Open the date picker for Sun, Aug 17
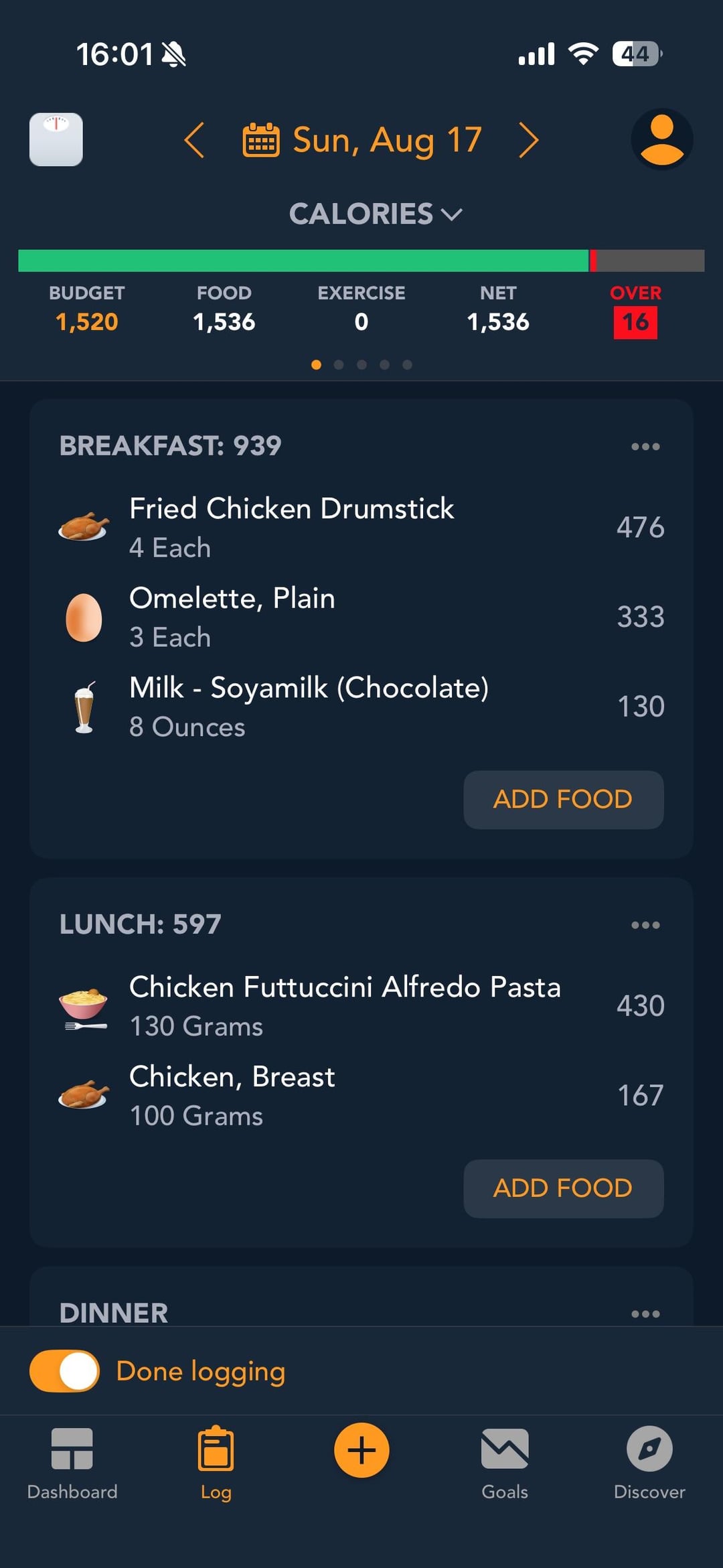723x1568 pixels. (362, 140)
